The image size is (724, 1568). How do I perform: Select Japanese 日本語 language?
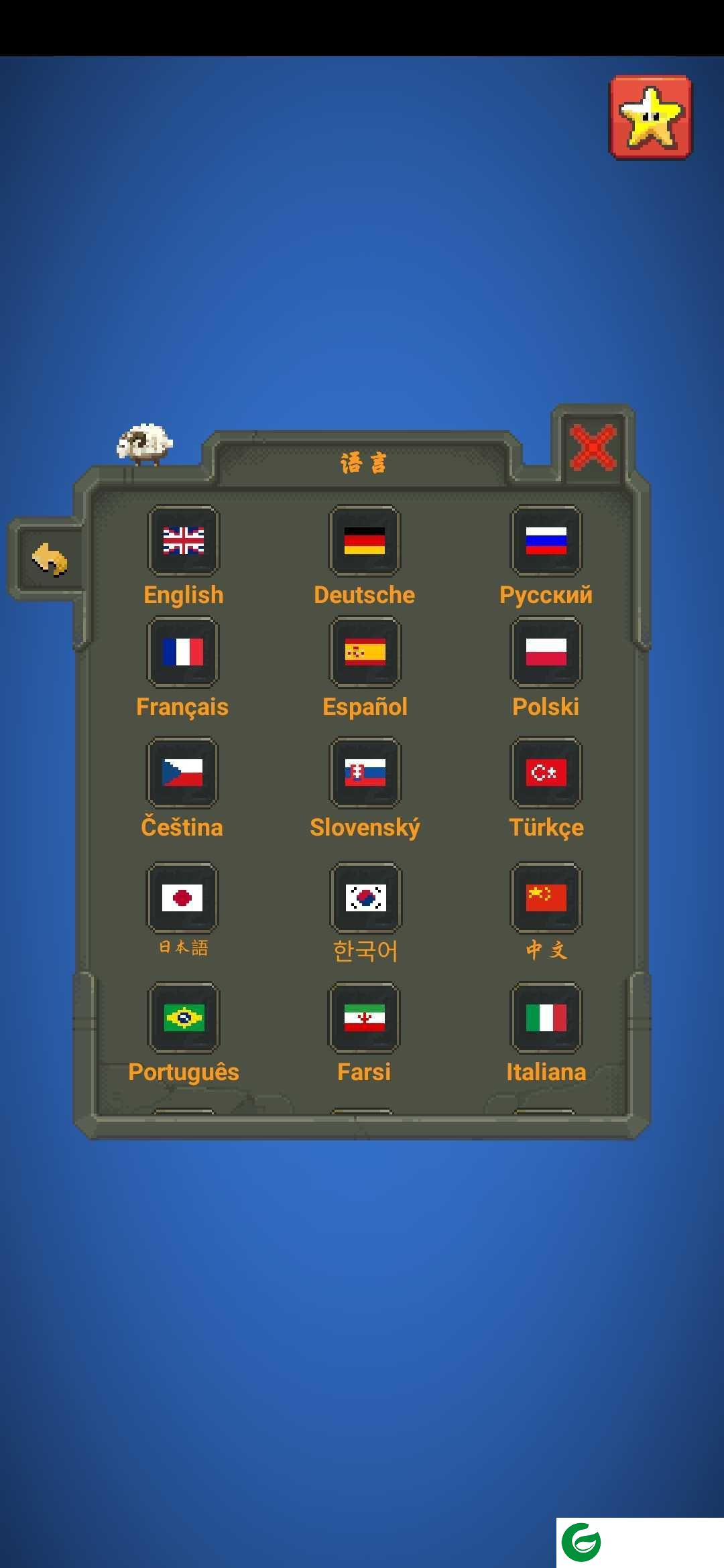182,898
